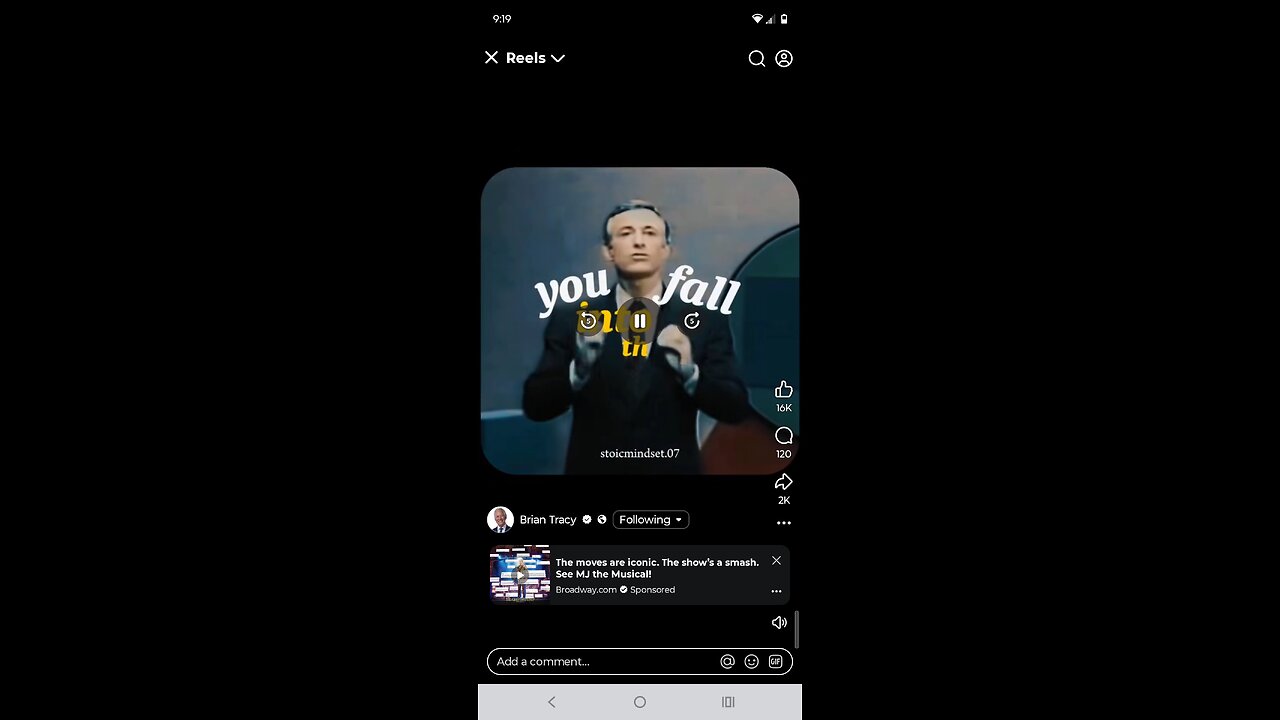Open options for the Broadway.com ad
Viewport: 1280px width, 720px height.
(776, 591)
